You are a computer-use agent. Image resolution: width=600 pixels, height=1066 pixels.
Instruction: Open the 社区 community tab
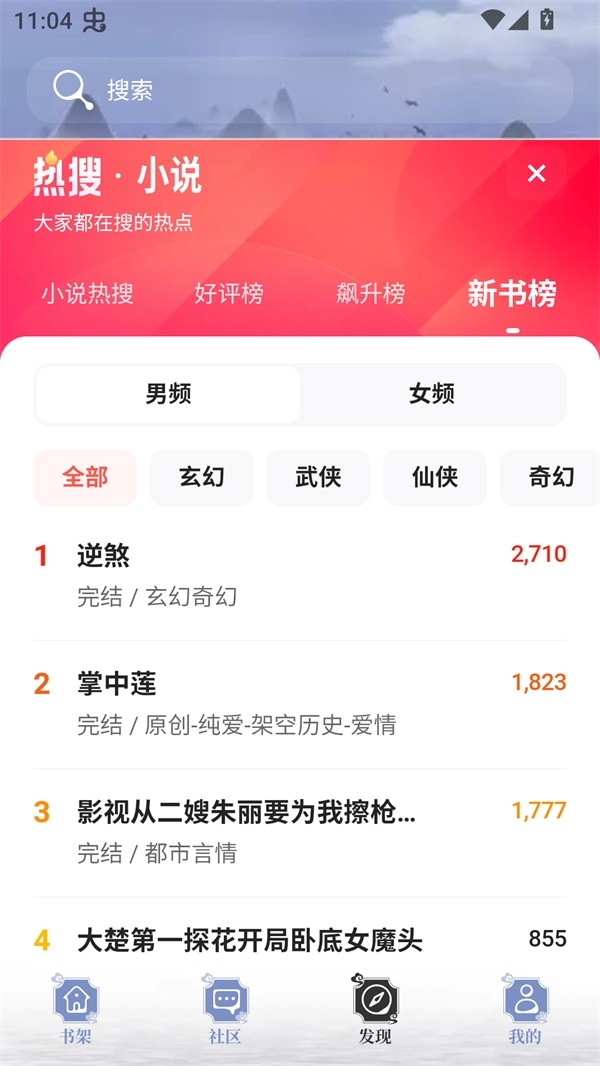[225, 1009]
